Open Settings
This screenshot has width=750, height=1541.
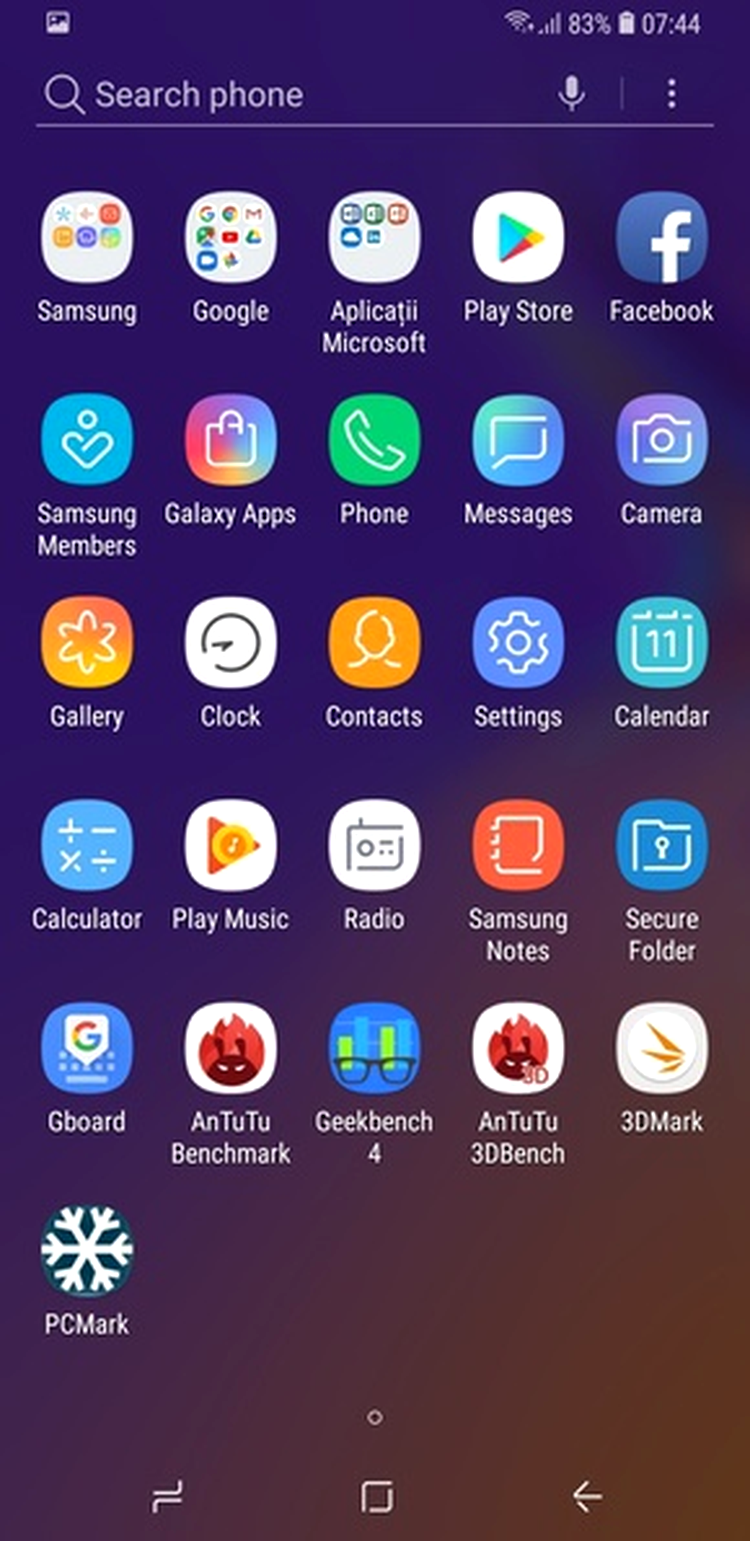pos(518,643)
